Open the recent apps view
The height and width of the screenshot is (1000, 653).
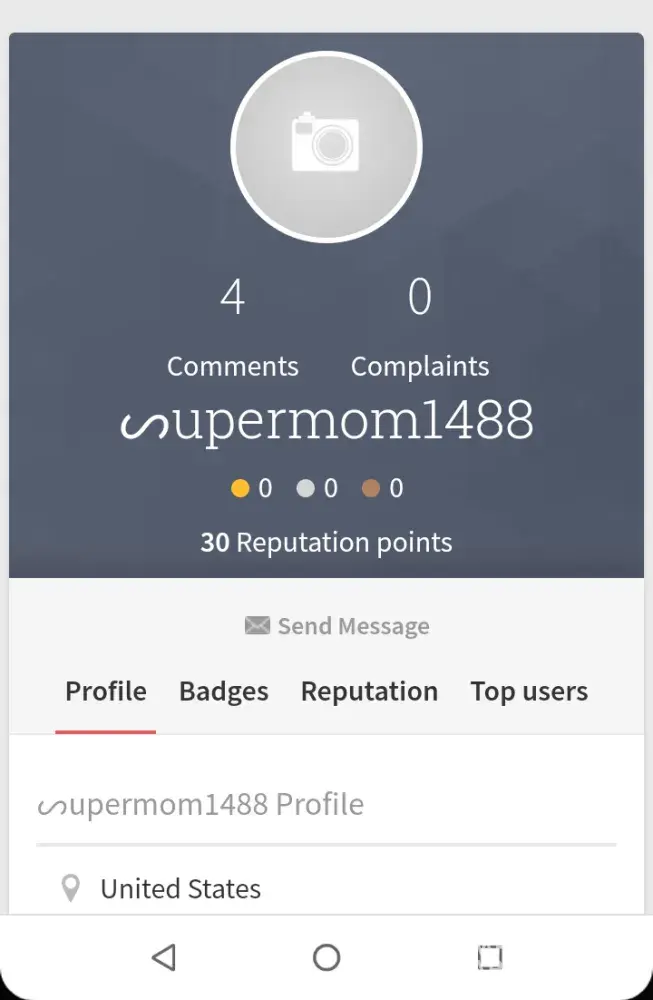pos(489,957)
